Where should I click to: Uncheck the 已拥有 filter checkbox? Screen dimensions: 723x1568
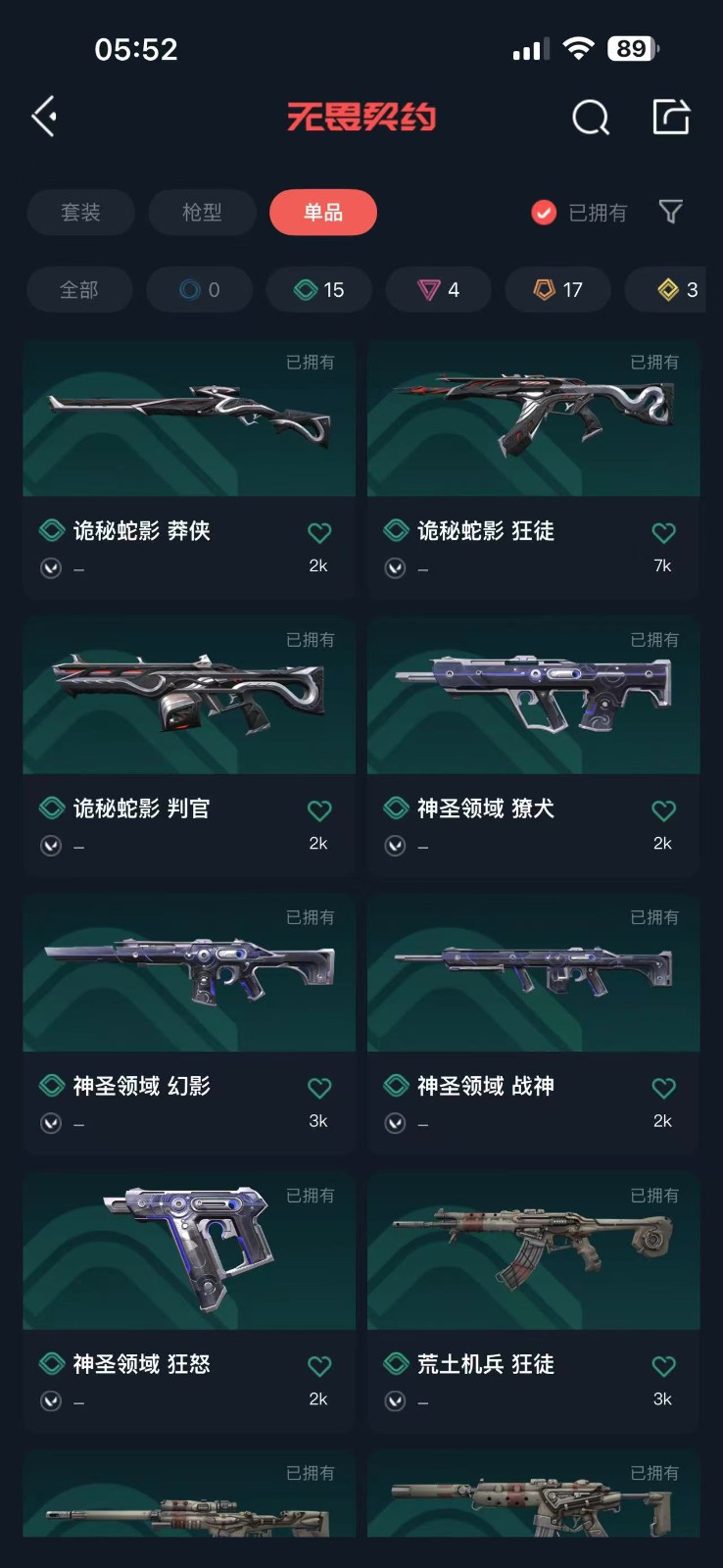click(544, 213)
